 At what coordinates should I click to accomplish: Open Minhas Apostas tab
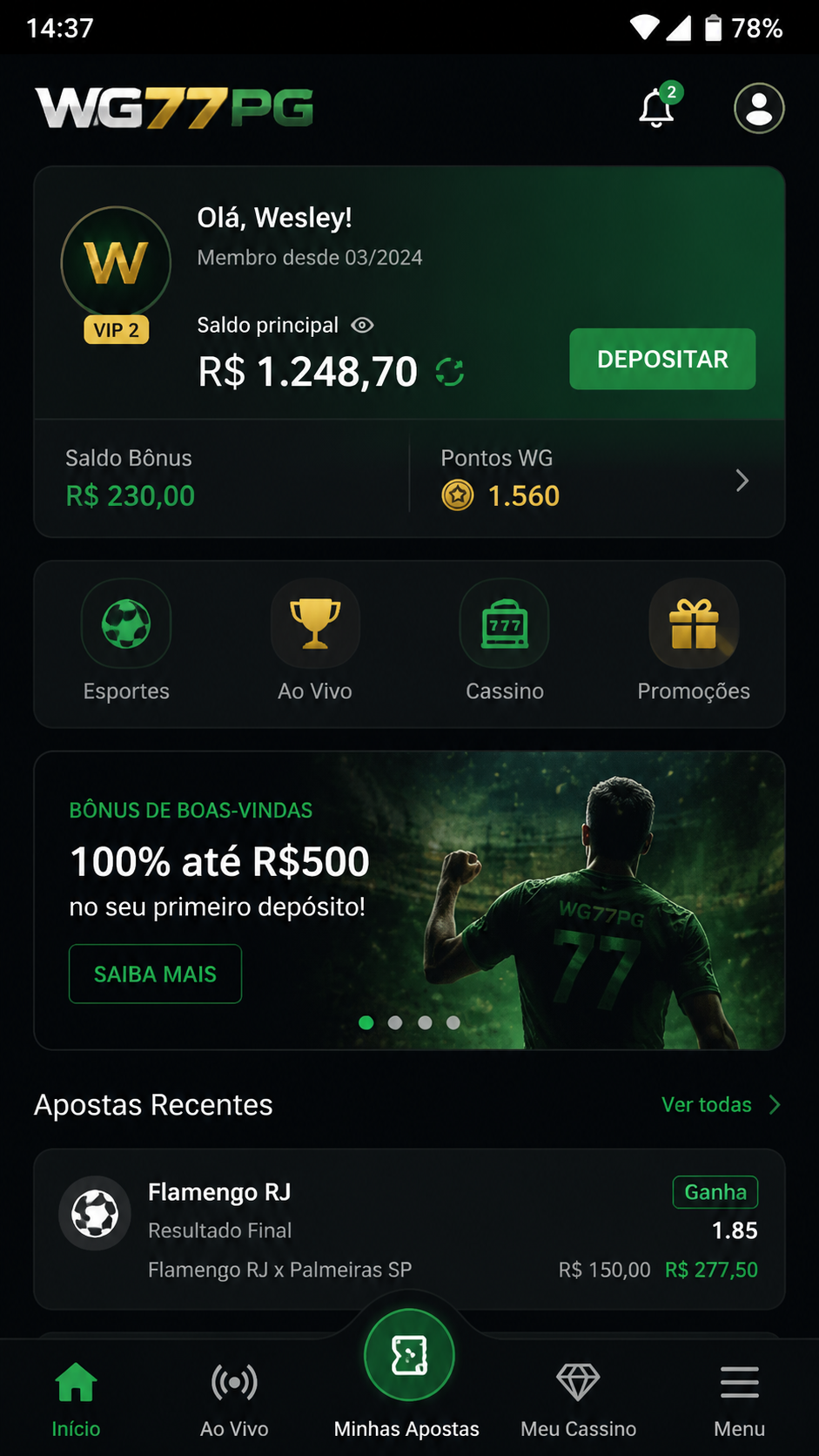(x=408, y=1376)
